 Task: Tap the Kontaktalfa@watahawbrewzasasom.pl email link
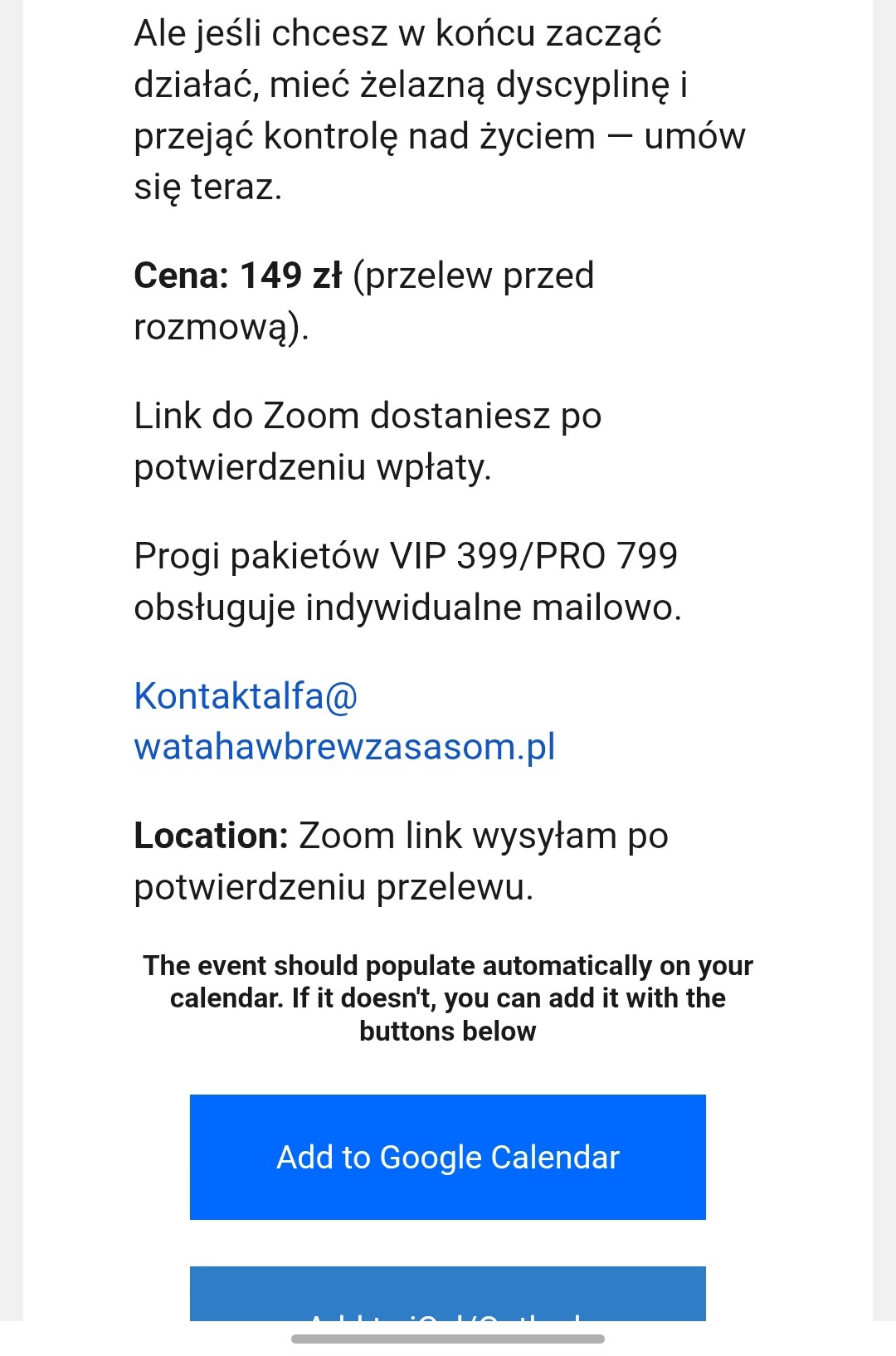[343, 721]
